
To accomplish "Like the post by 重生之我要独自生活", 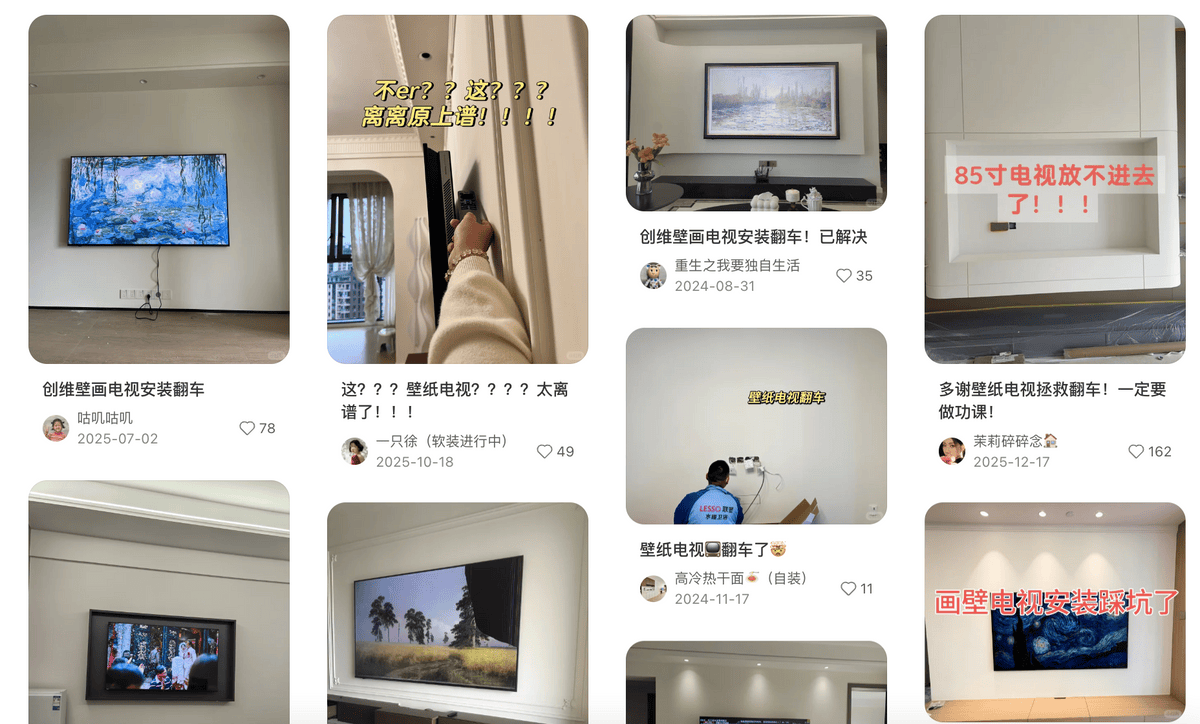I will 844,275.
